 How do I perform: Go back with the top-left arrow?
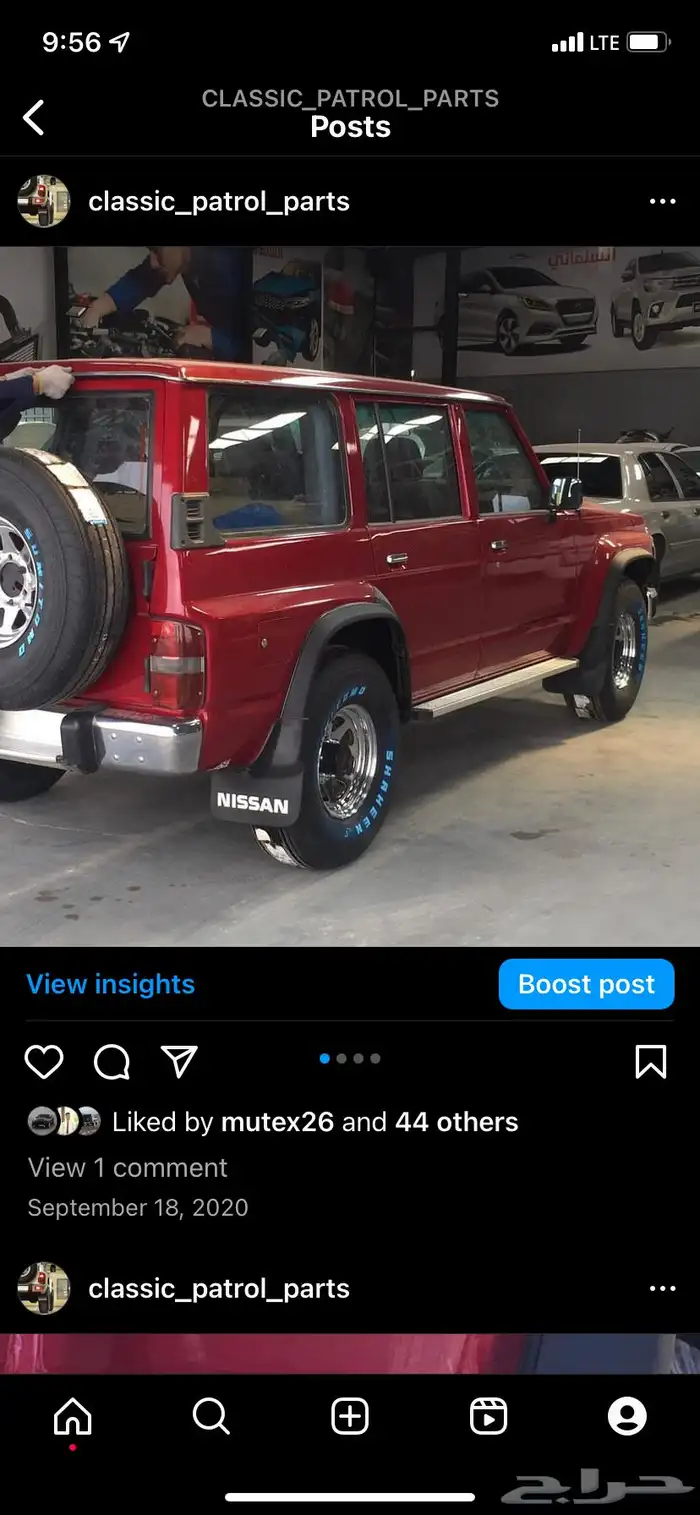(x=34, y=118)
